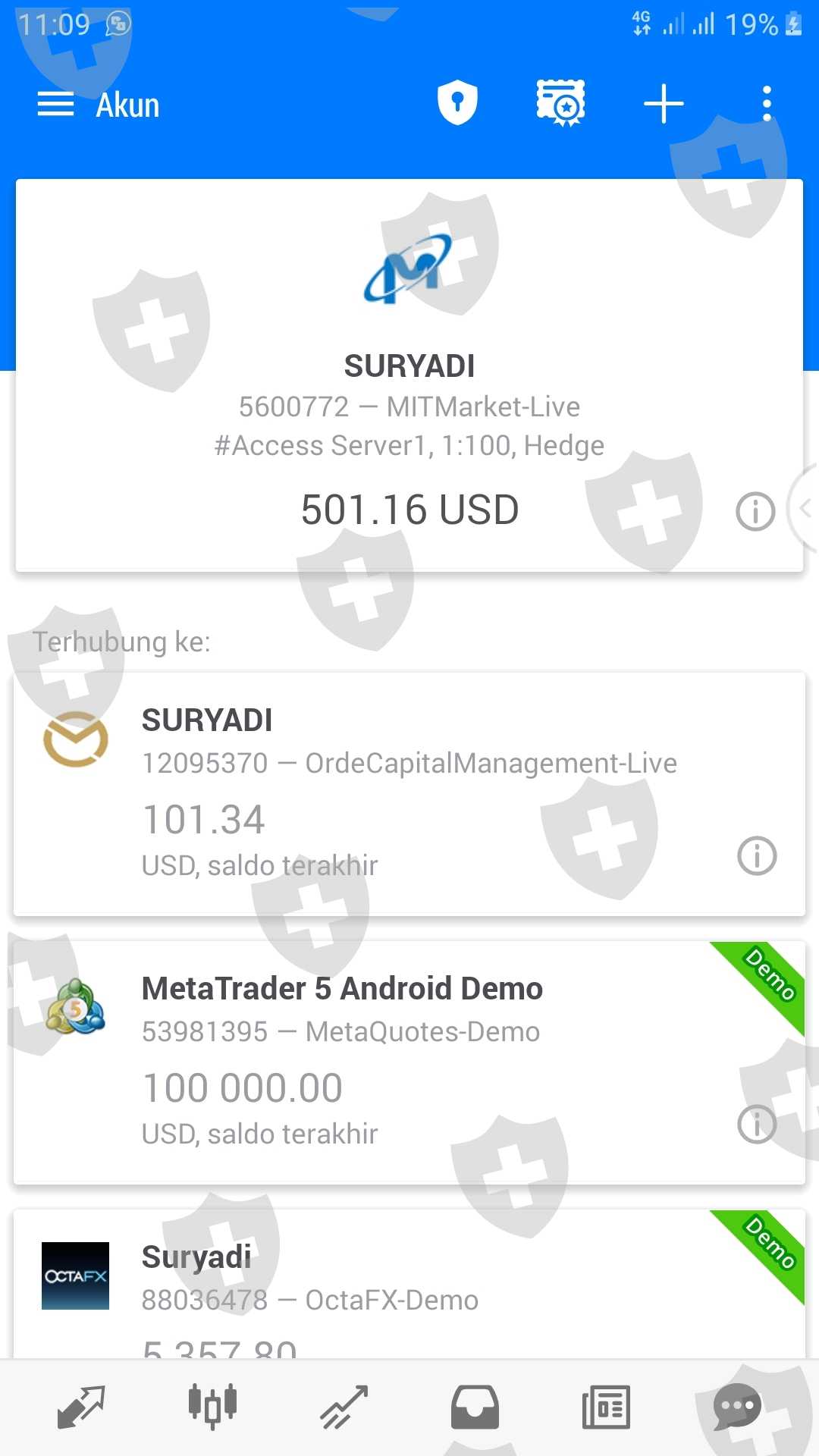Open the SURYADI MITMarket-Live account card
819x1456 pixels.
tap(409, 375)
